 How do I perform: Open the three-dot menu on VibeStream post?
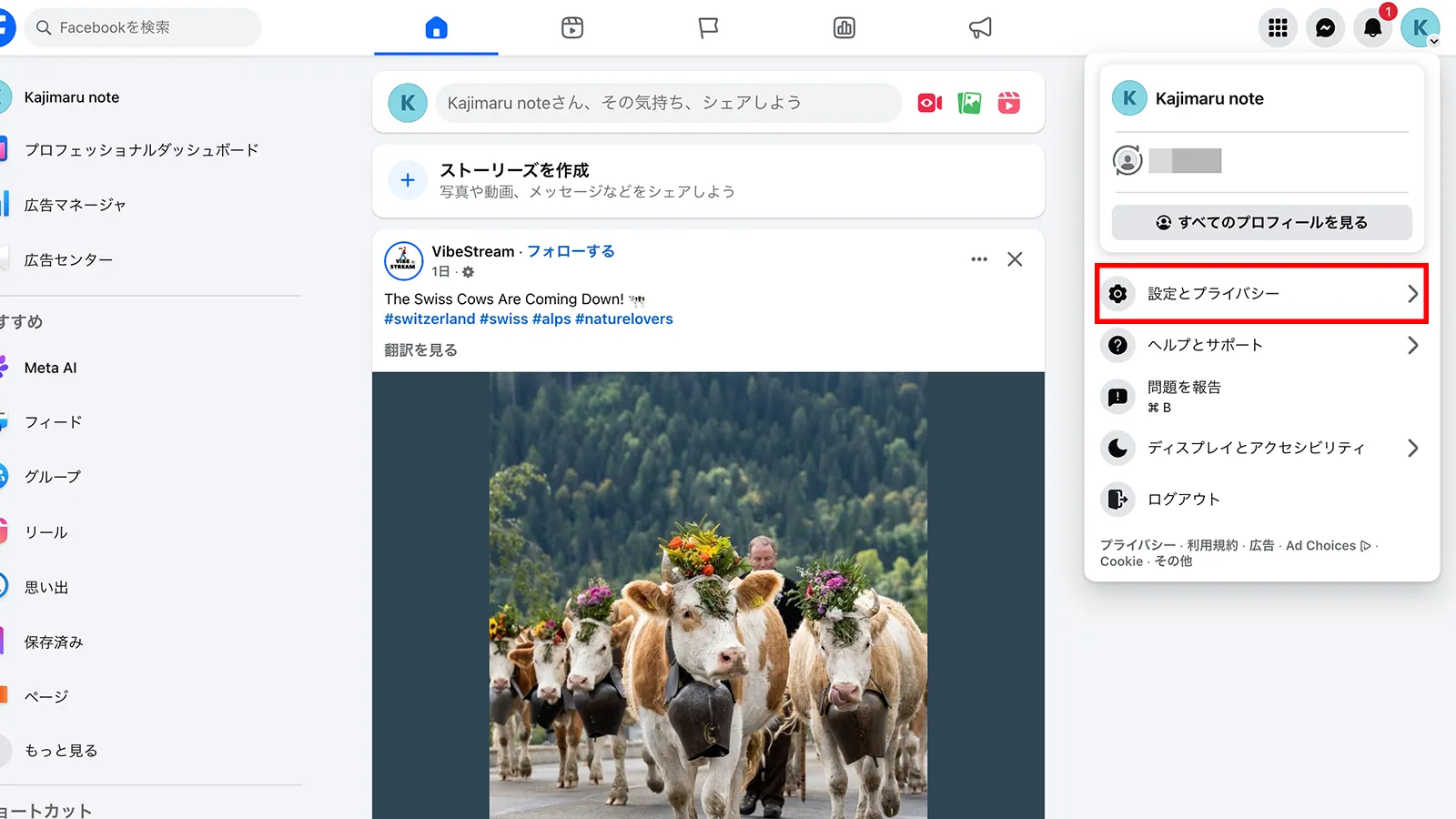coord(979,259)
